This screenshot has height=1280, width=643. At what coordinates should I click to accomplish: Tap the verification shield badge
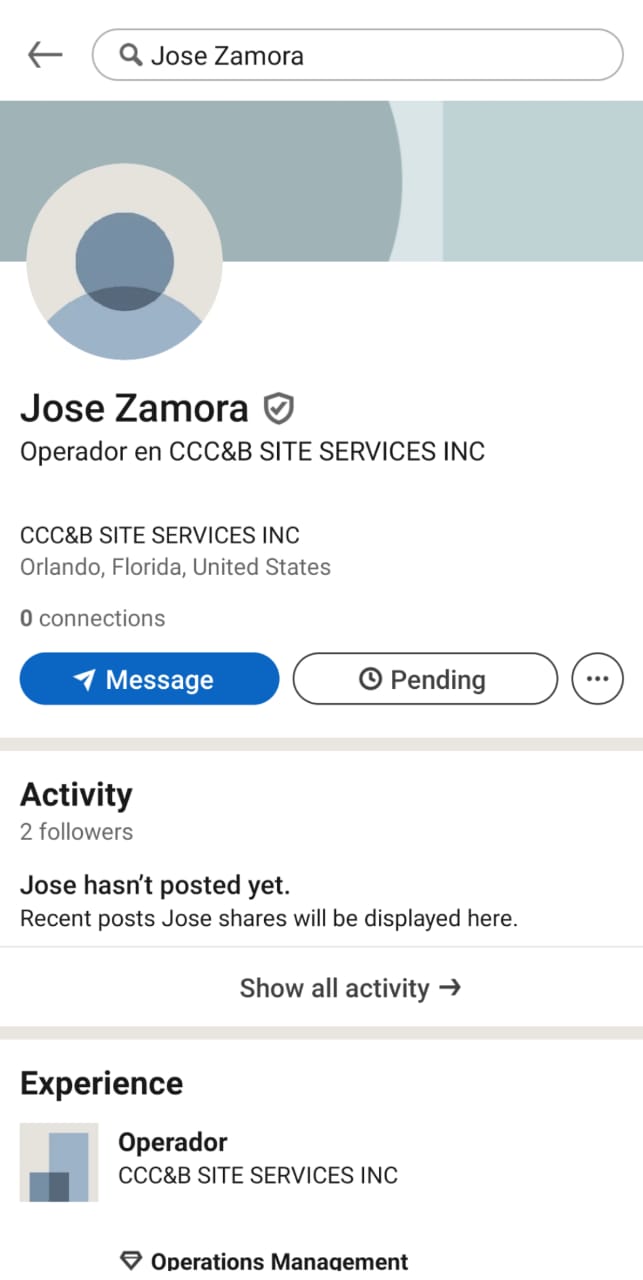click(279, 408)
